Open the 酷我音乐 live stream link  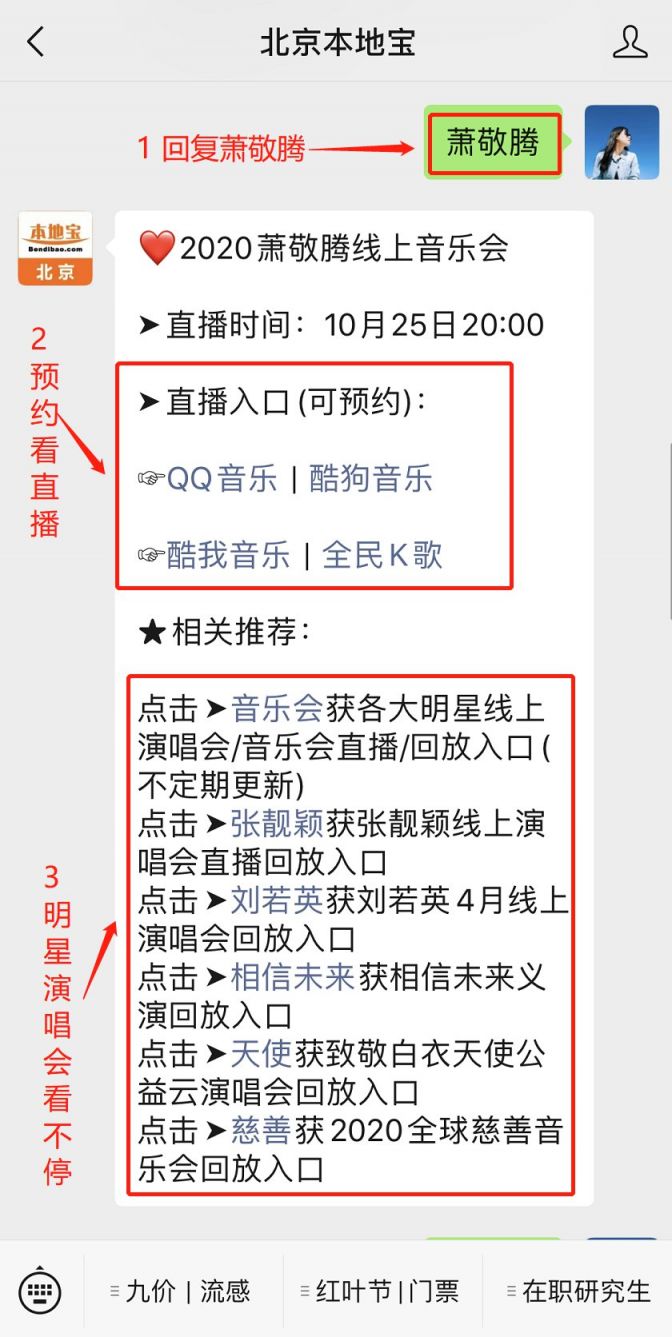tap(228, 555)
